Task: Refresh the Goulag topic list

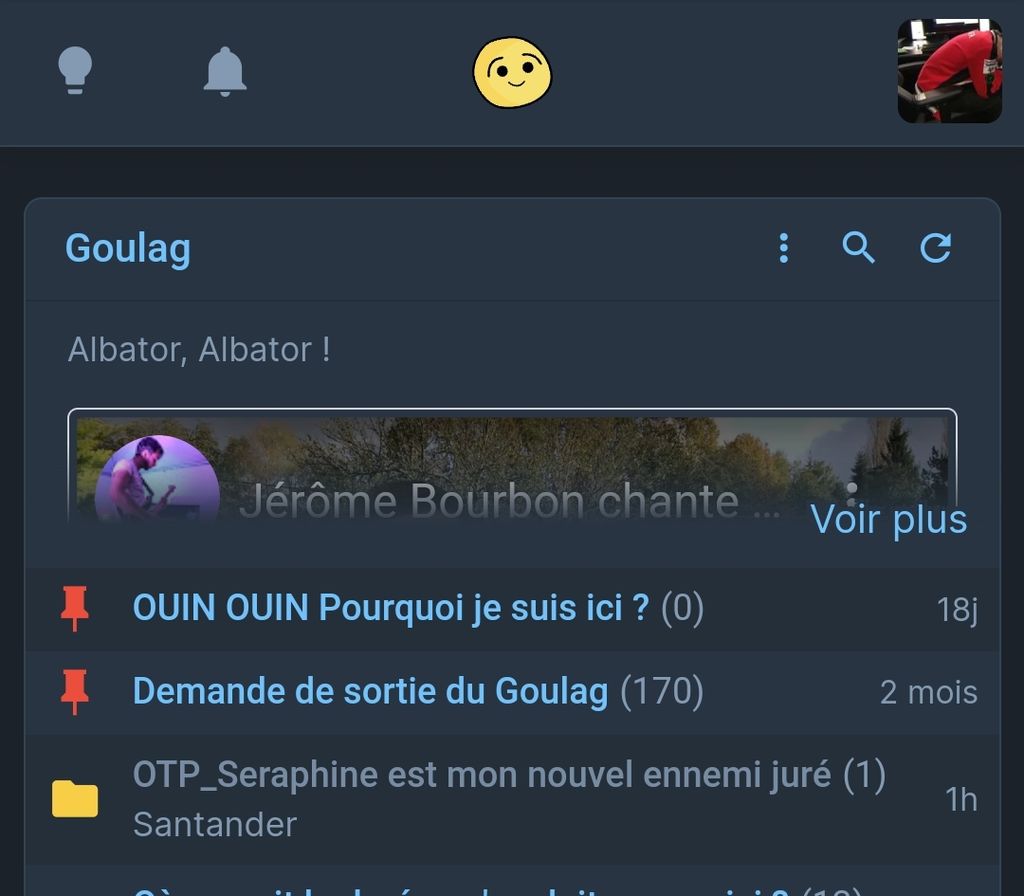Action: pyautogui.click(x=935, y=248)
